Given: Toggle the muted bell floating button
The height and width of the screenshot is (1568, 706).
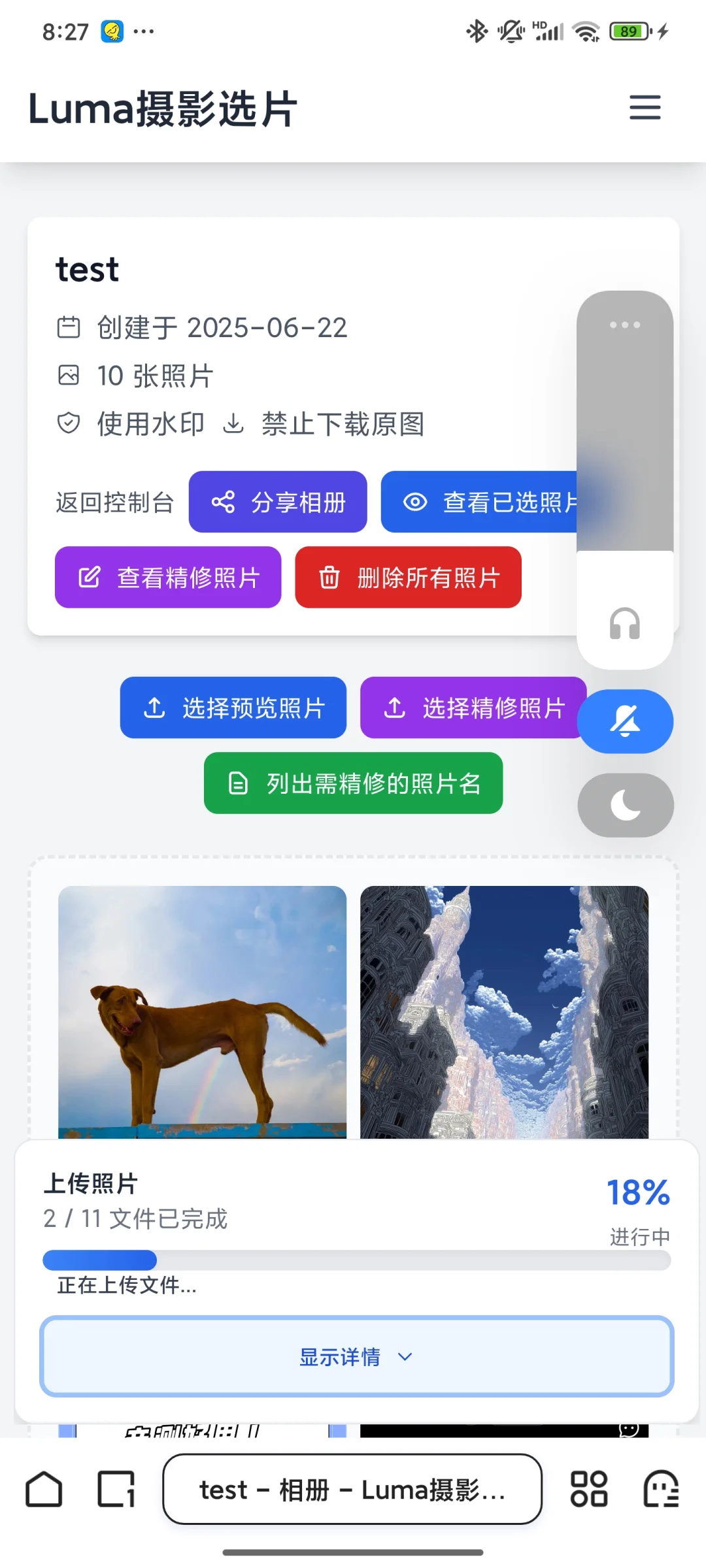Looking at the screenshot, I should [x=626, y=721].
